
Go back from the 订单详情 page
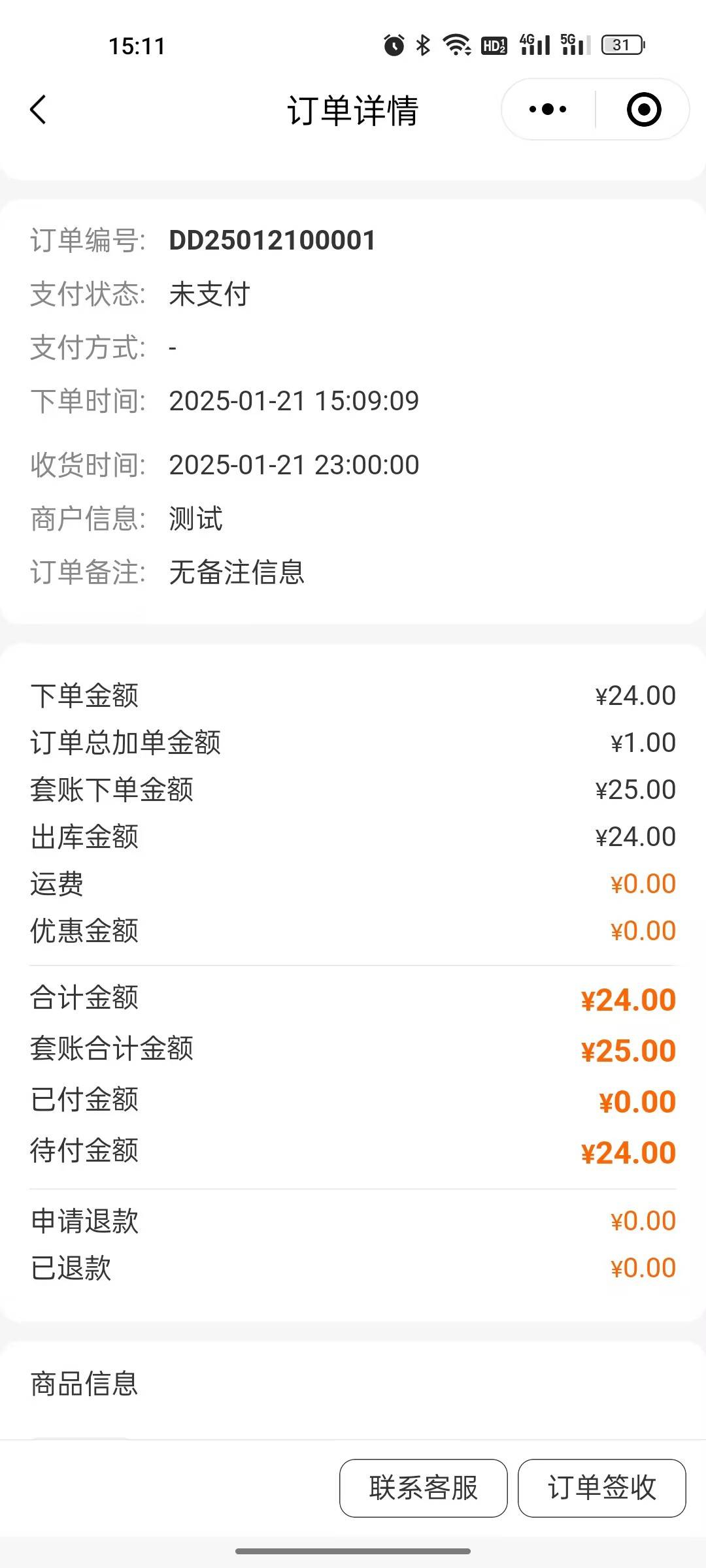coord(38,109)
